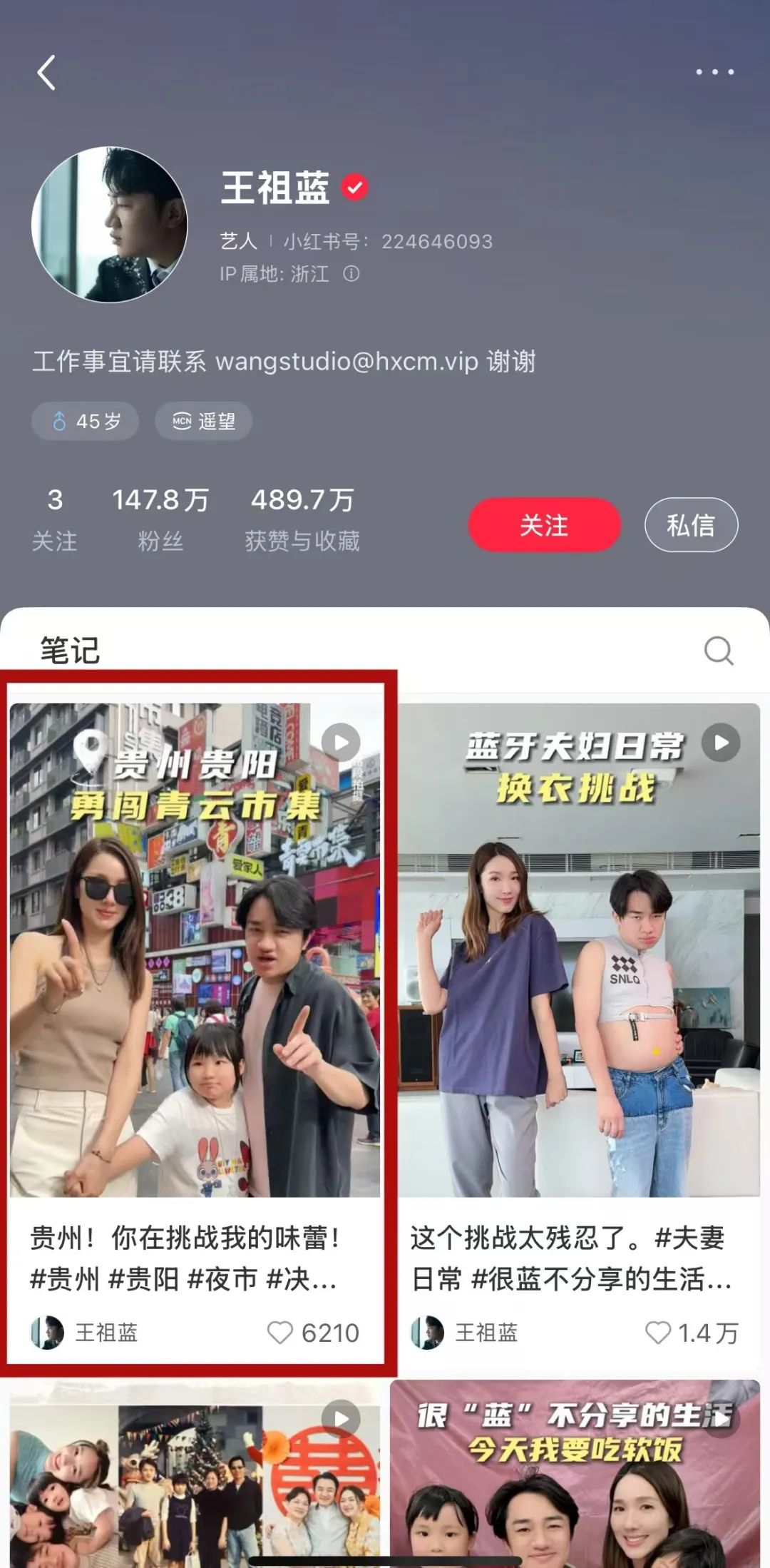View the 147.8万 粉丝 followers list
Viewport: 770px width, 1568px height.
[x=160, y=518]
